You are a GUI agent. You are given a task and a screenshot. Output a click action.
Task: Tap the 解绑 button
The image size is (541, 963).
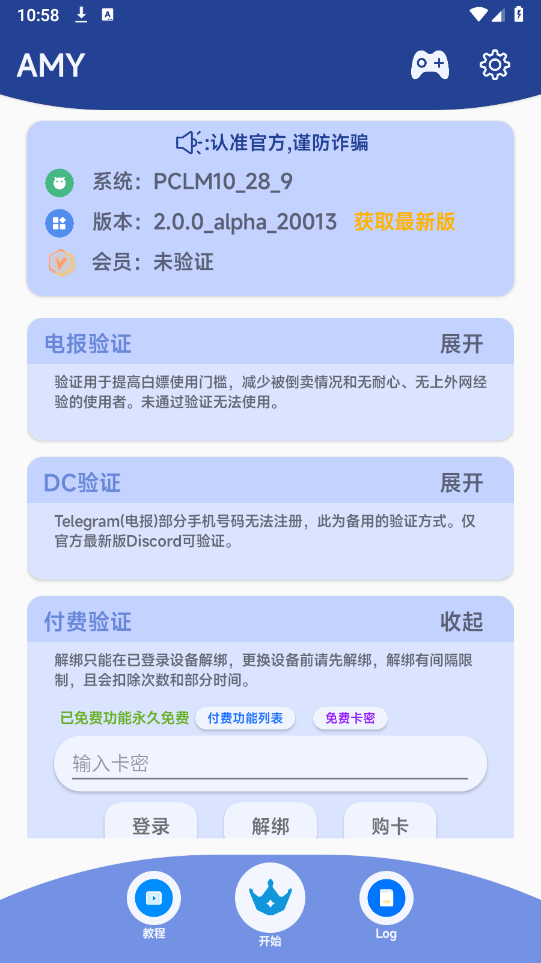tap(270, 821)
